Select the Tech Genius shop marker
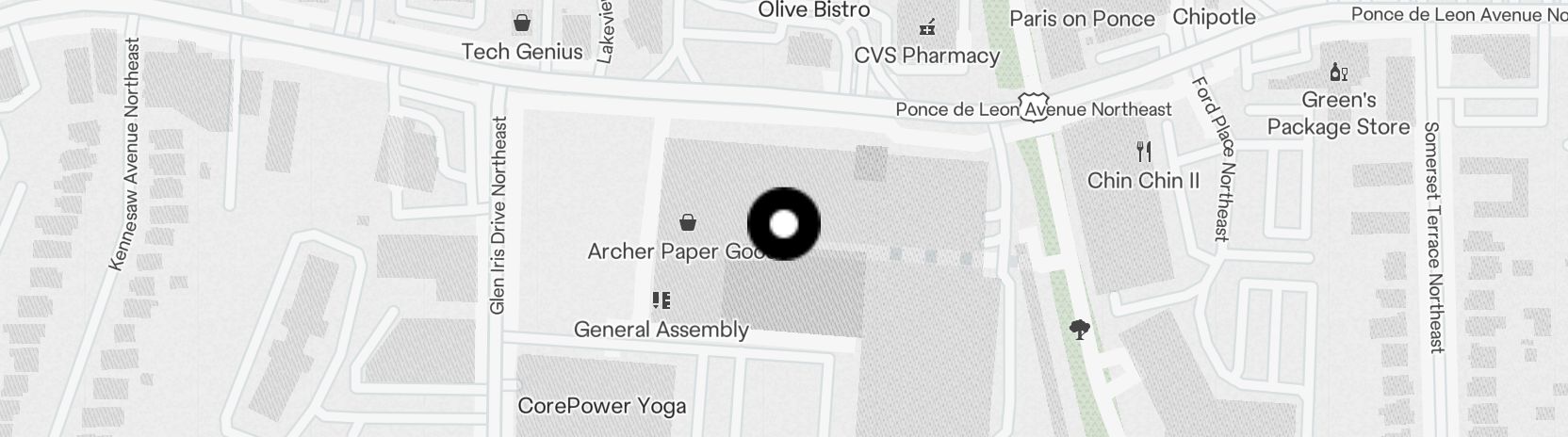Viewport: 1568px width, 437px height. pyautogui.click(x=521, y=23)
